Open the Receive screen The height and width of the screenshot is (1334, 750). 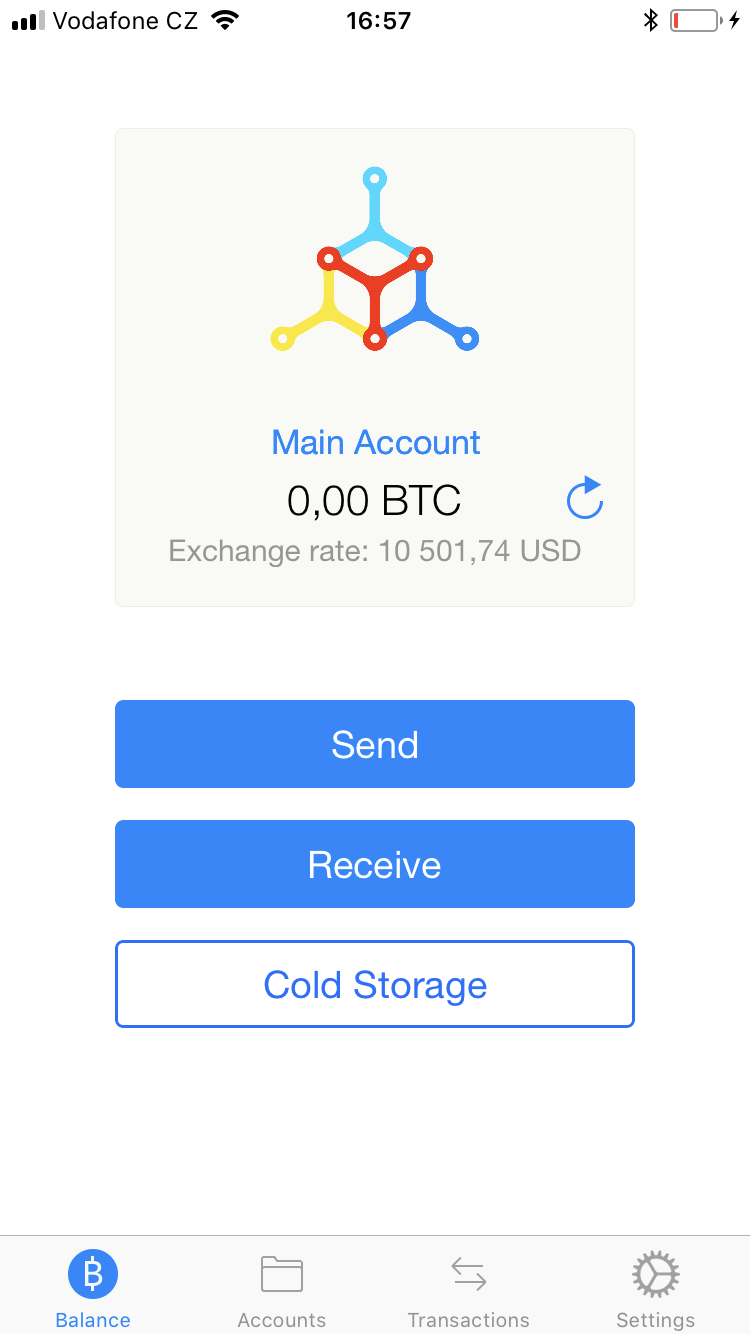coord(375,864)
